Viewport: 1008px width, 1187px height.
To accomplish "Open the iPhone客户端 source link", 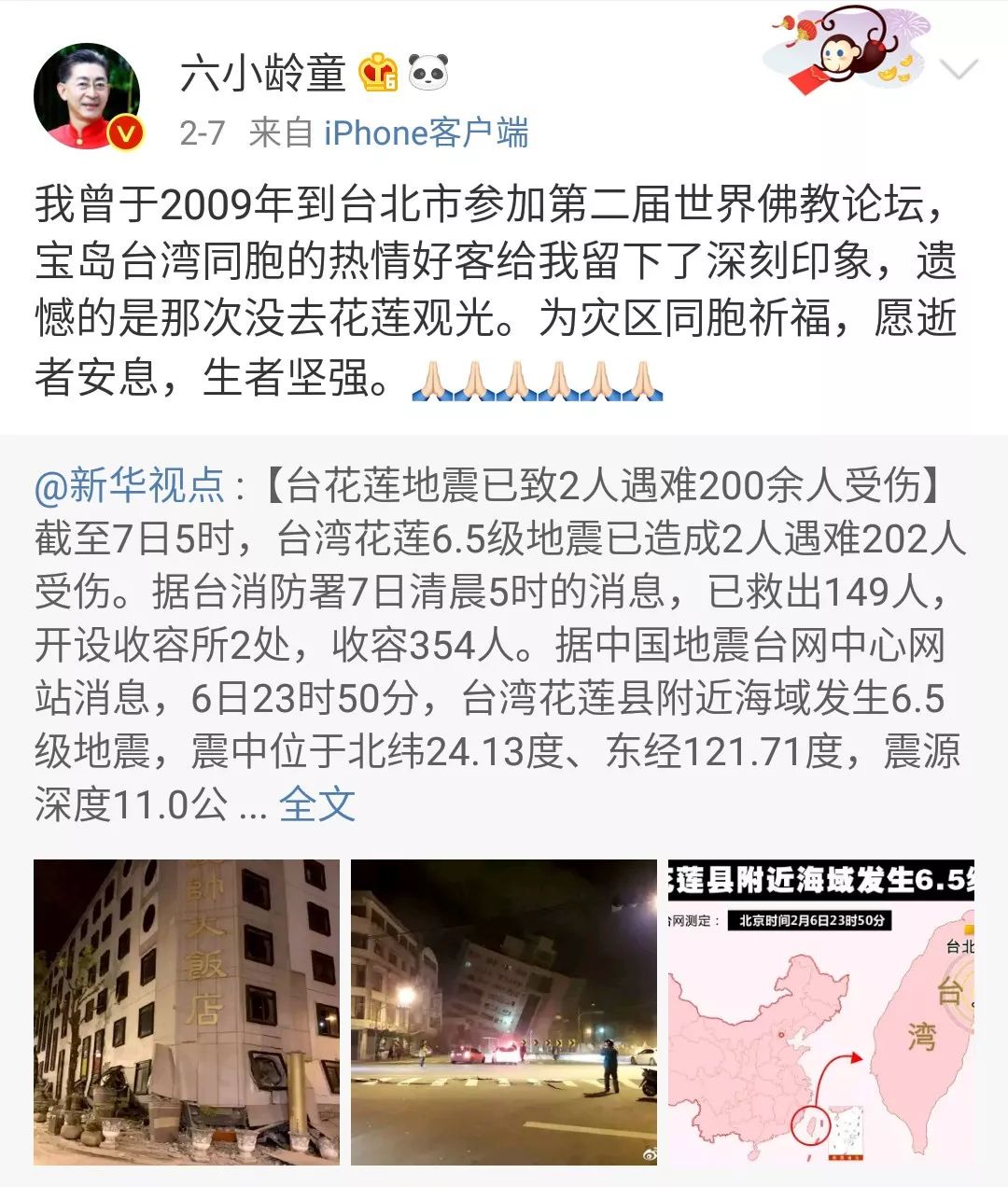I will pos(426,133).
